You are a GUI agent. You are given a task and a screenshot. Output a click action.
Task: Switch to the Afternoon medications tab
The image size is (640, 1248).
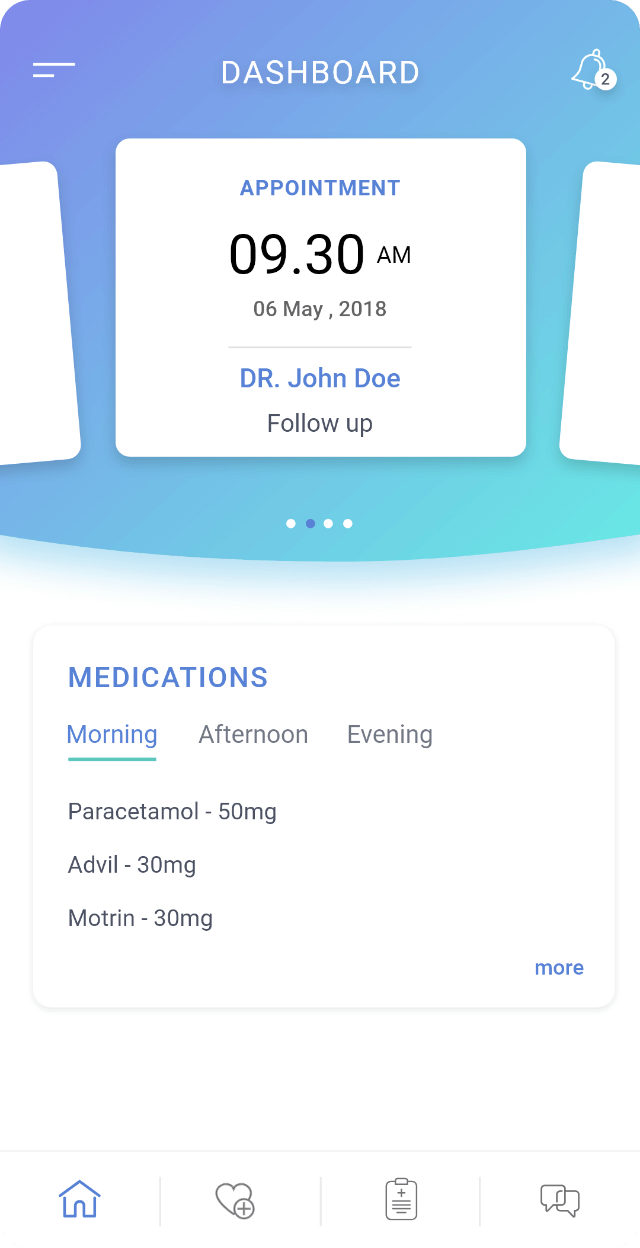point(253,735)
